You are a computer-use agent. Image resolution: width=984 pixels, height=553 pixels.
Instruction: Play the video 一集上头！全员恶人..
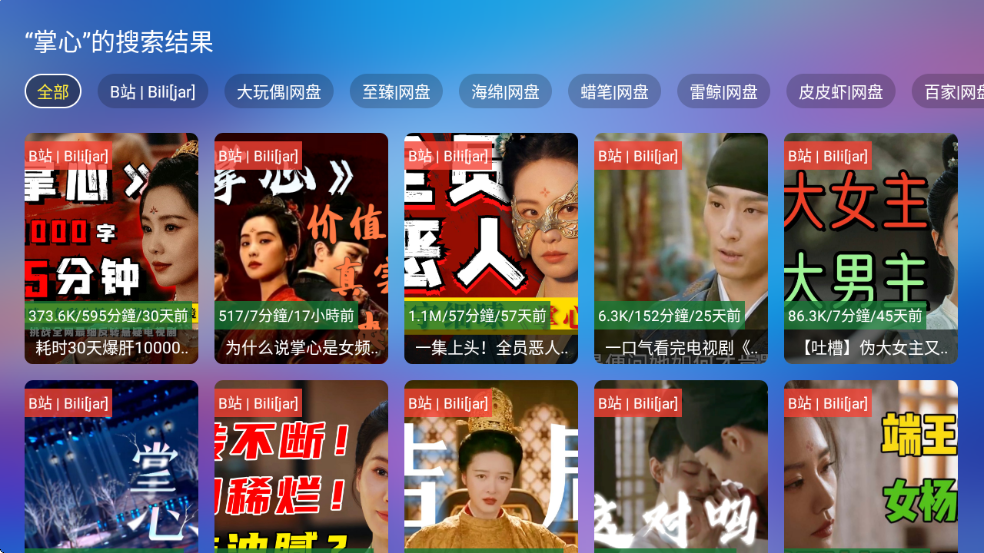(491, 248)
